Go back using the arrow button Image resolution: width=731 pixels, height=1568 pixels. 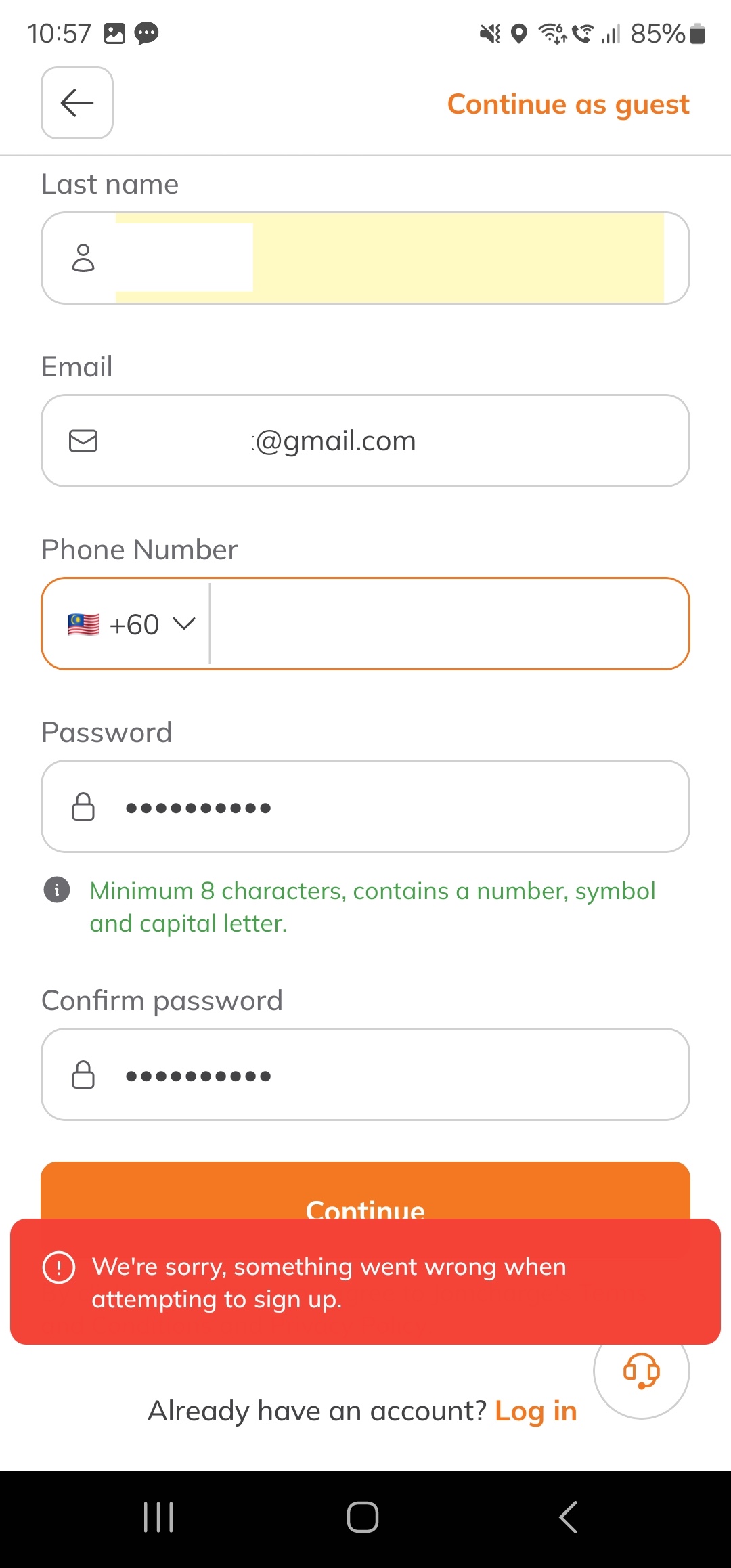click(77, 103)
